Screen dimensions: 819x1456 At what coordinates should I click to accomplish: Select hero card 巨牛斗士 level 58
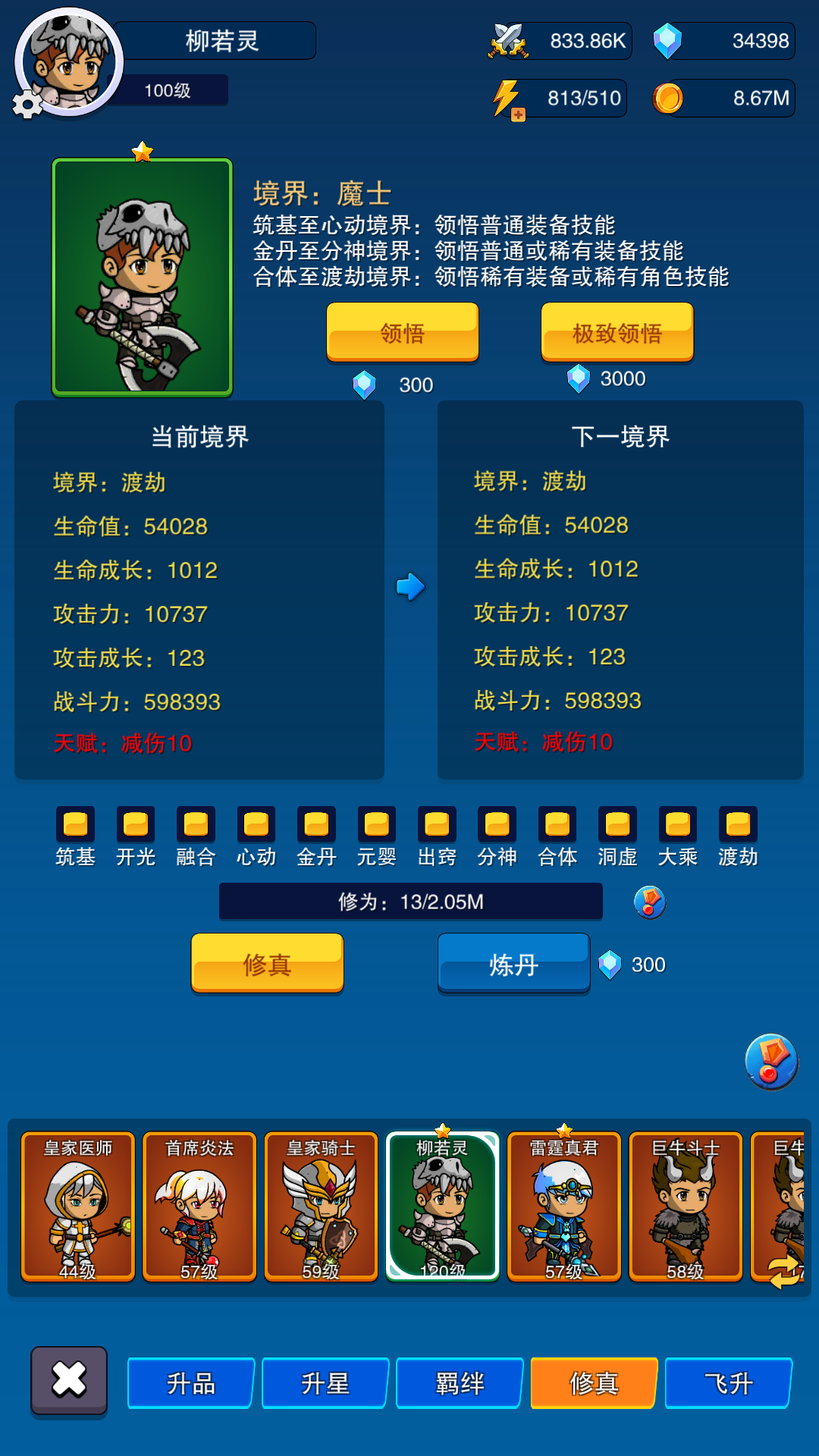685,1206
